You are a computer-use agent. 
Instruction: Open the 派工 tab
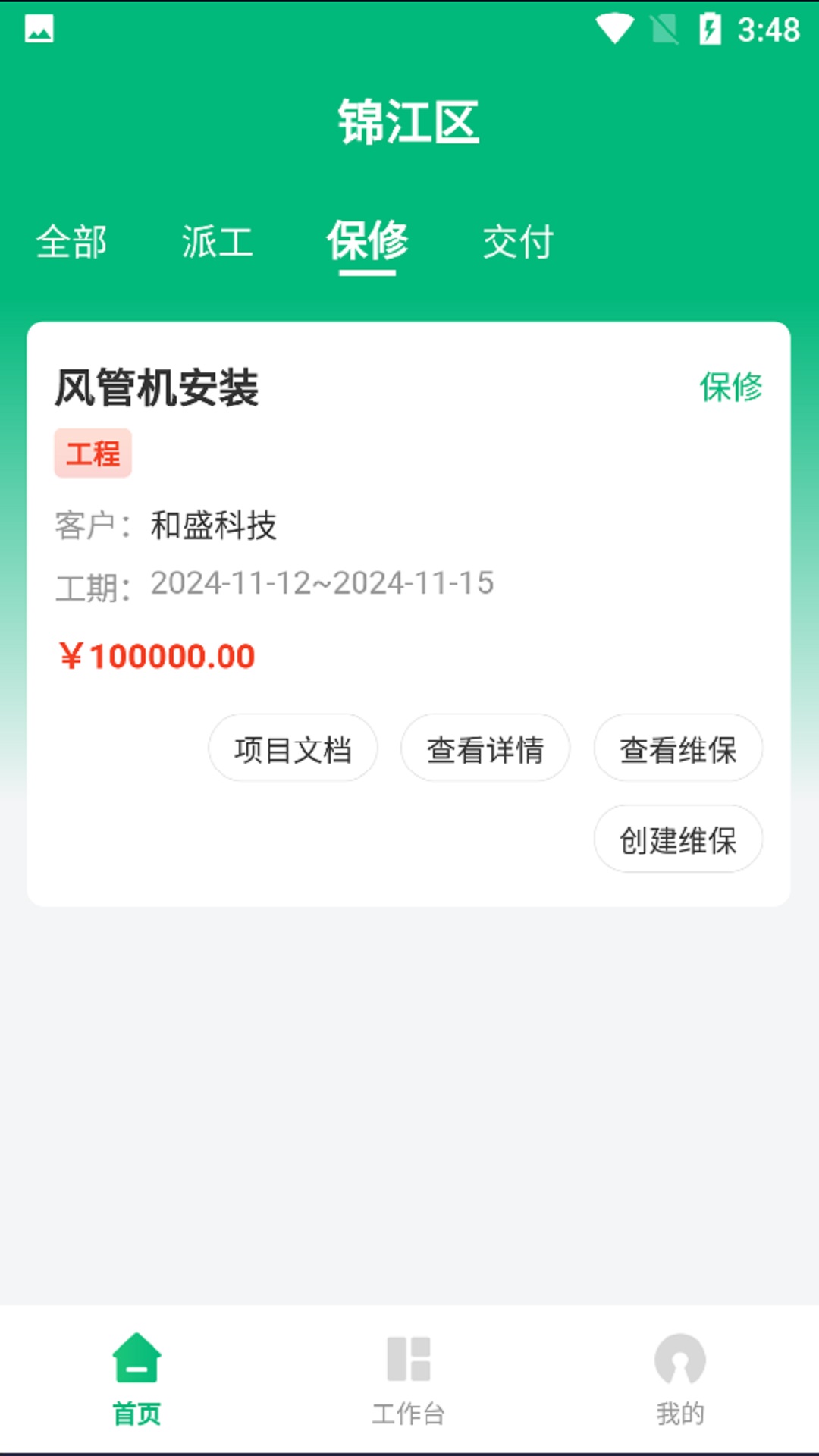coord(216,243)
